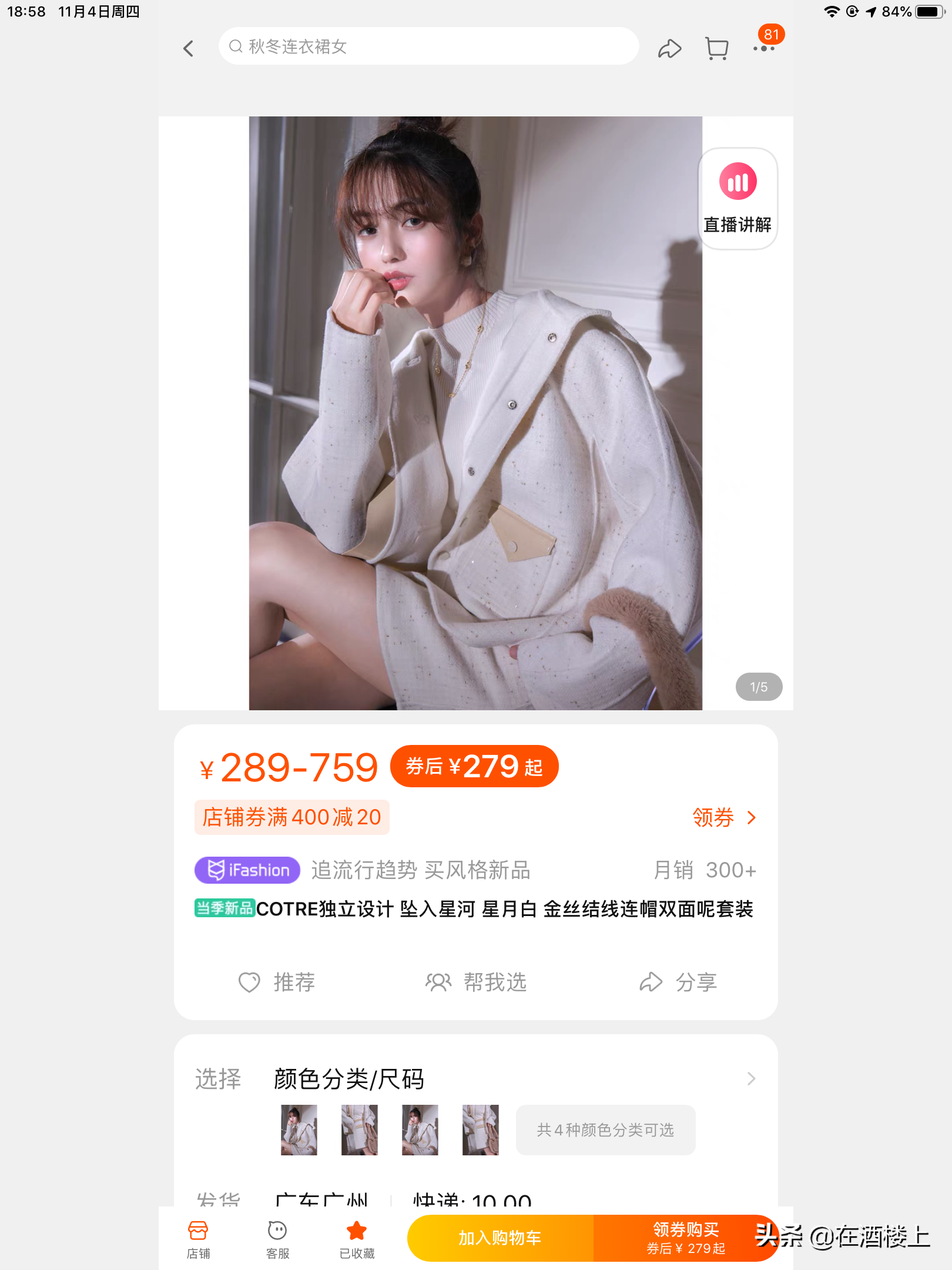Screen dimensions: 952x1270
Task: Select the first color thumbnail
Action: (299, 1130)
